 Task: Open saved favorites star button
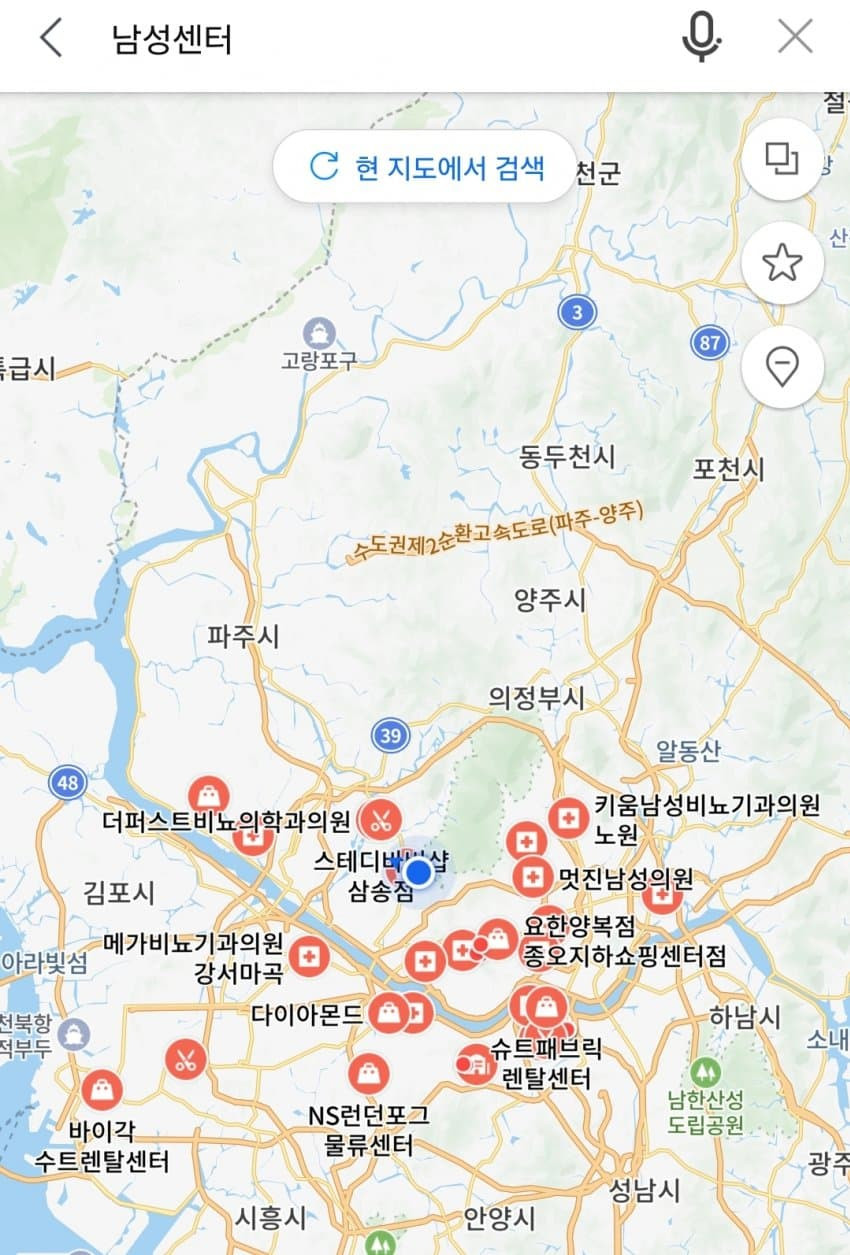[x=782, y=264]
